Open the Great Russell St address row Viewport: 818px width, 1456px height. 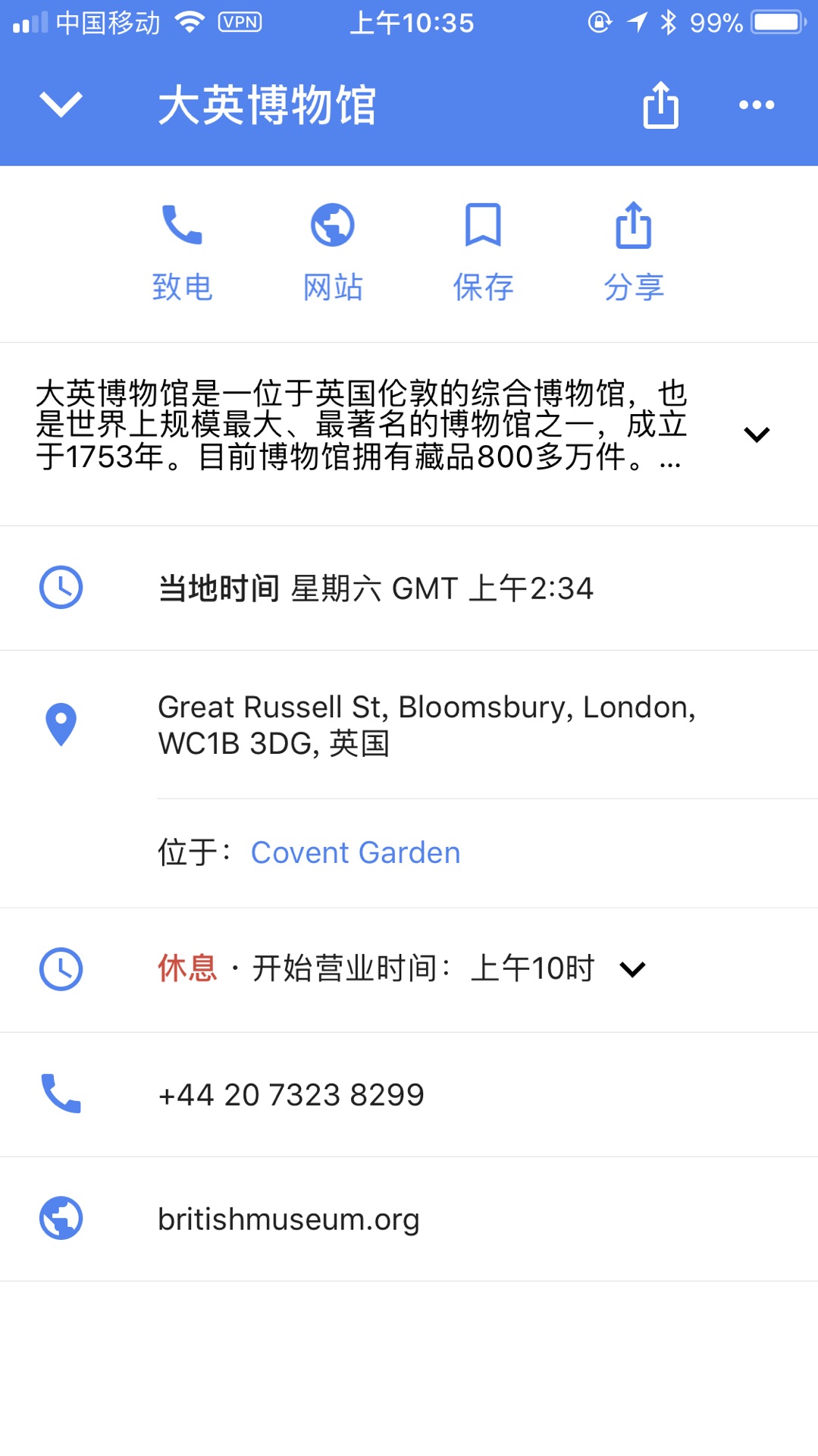[426, 725]
